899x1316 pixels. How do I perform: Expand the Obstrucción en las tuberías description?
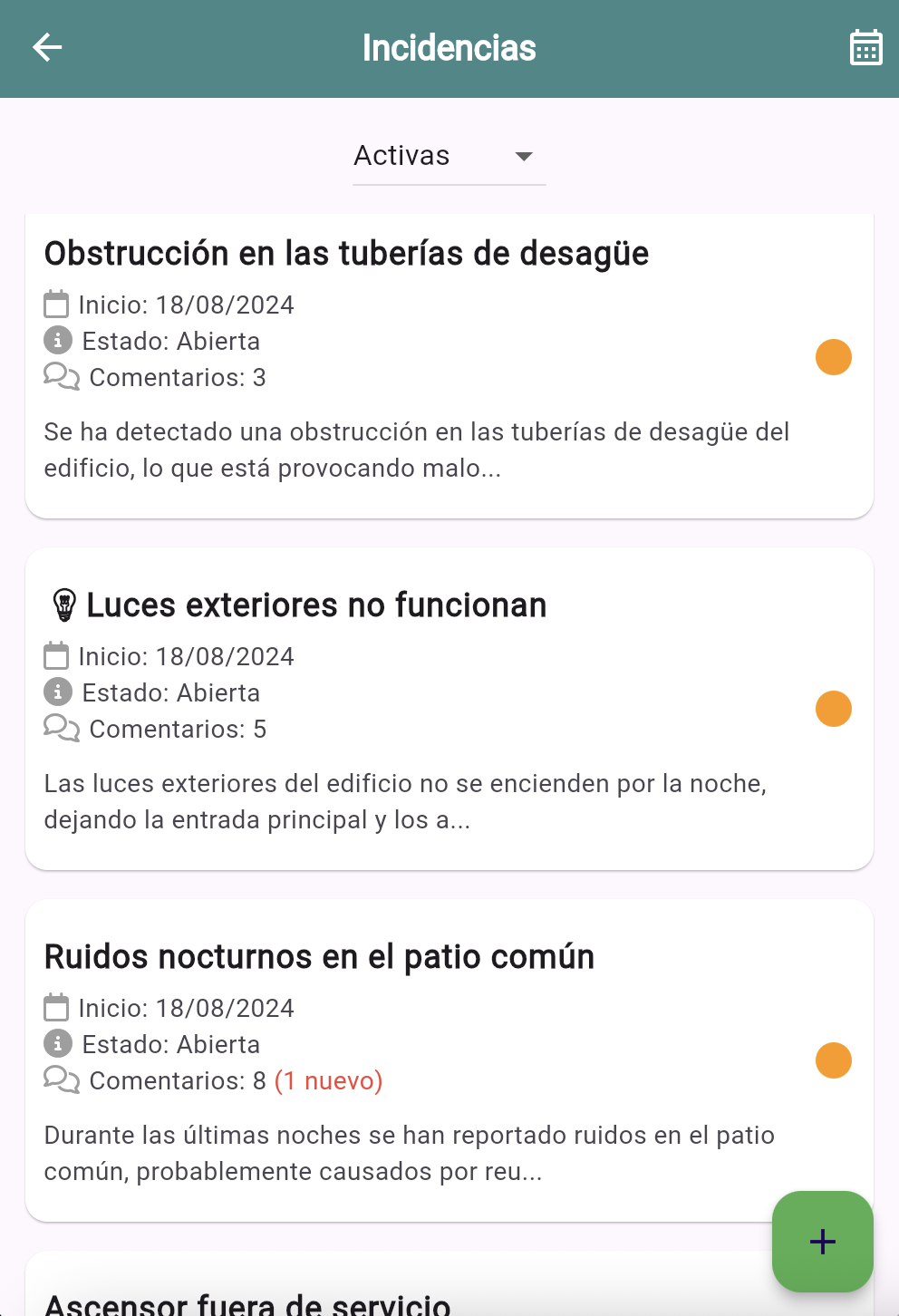pyautogui.click(x=417, y=450)
